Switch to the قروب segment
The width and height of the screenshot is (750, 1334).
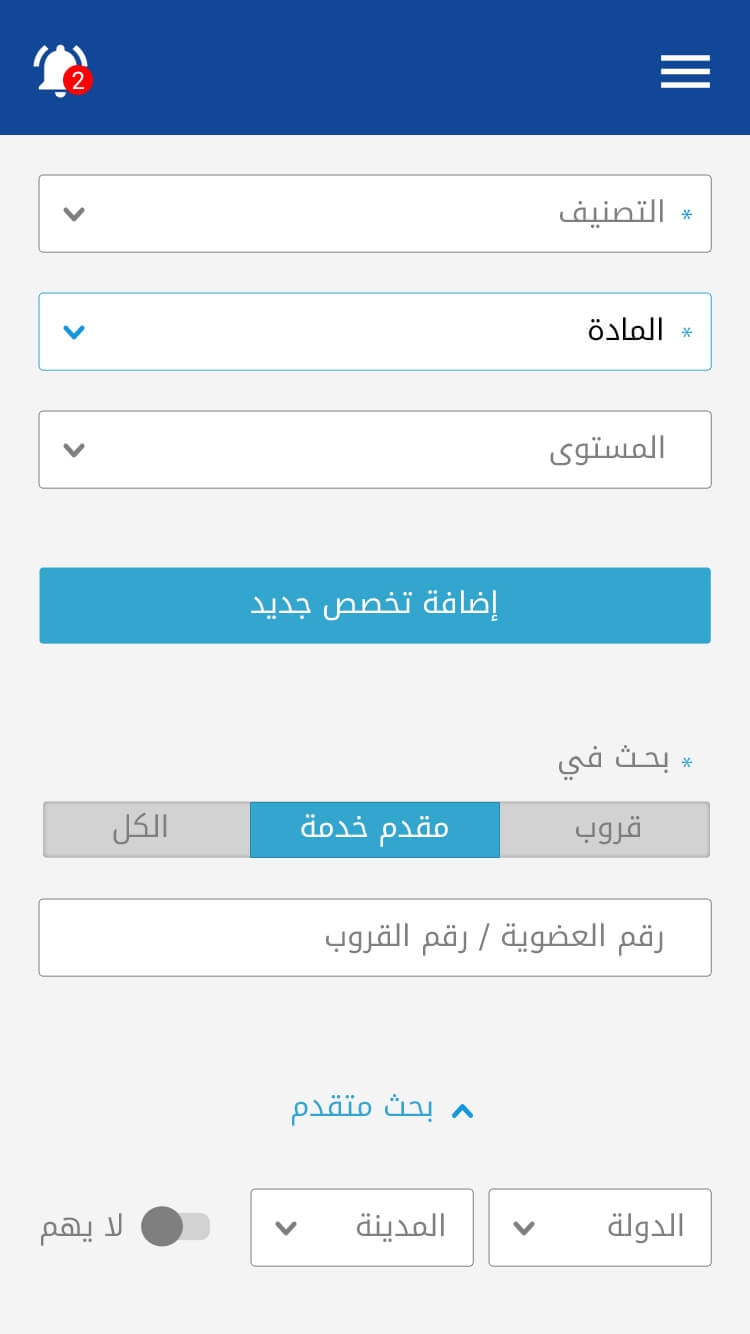point(605,829)
